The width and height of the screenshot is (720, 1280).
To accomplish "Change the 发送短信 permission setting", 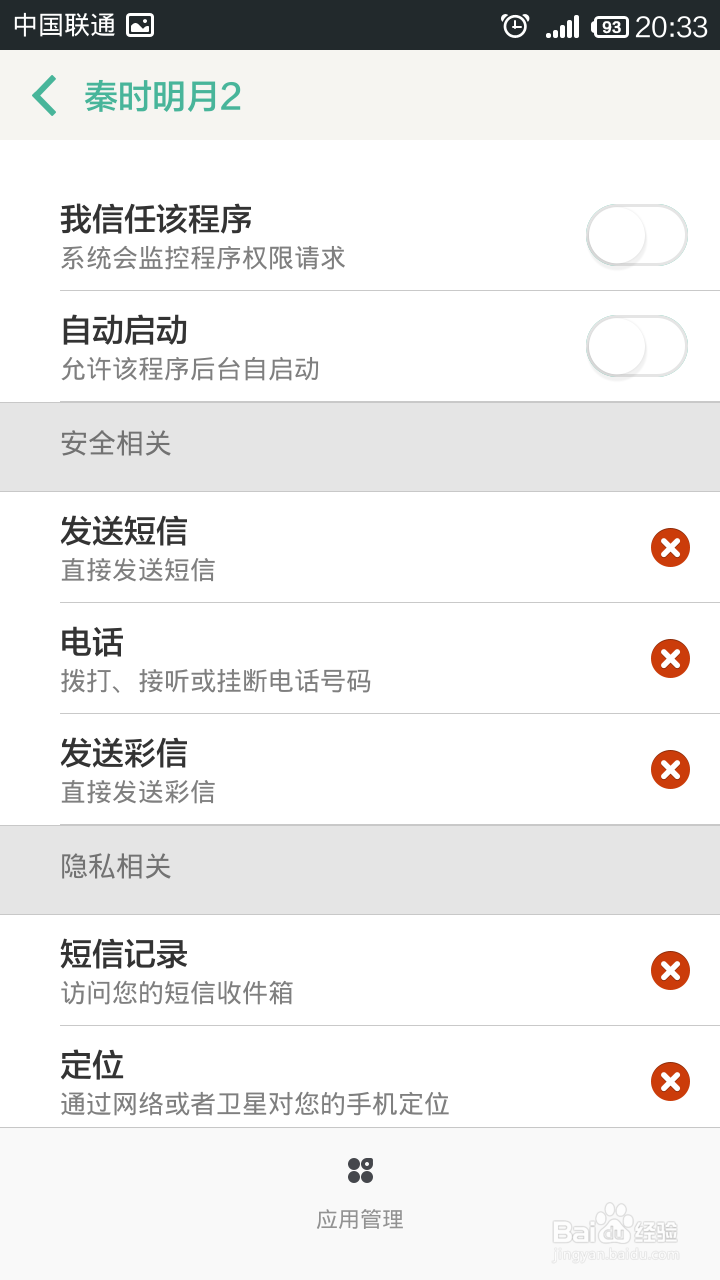I will [x=670, y=548].
